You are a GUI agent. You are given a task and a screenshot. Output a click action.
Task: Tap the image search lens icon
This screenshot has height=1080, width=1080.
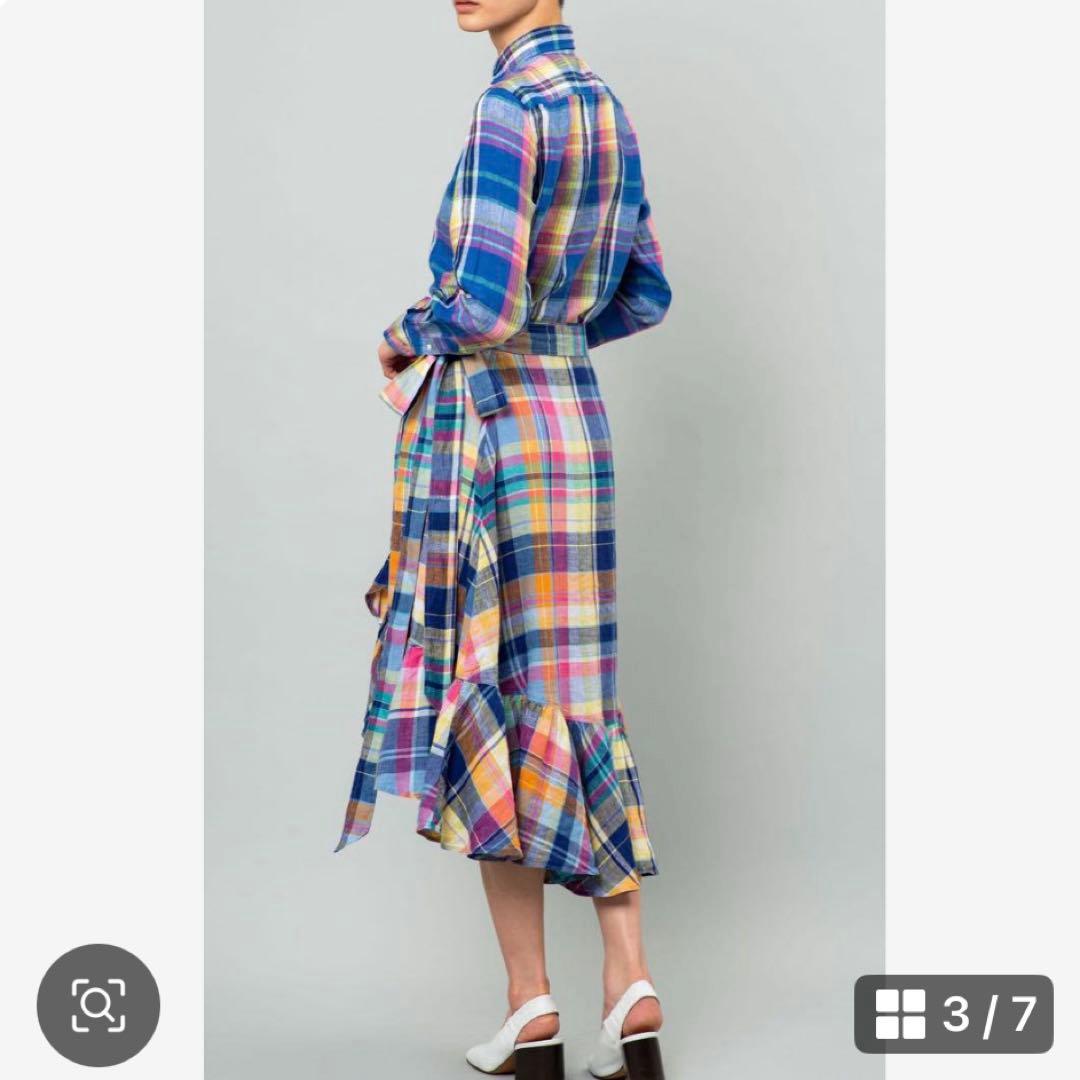(98, 1004)
